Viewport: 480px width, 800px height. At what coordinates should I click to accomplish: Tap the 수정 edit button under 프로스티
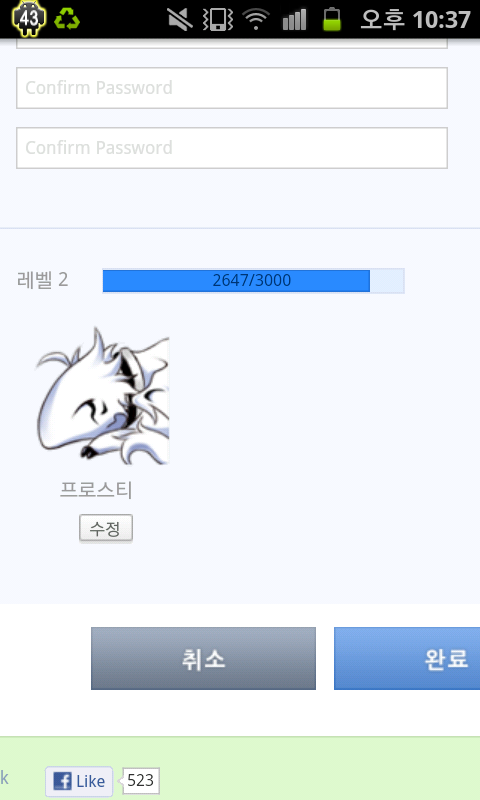coord(106,528)
